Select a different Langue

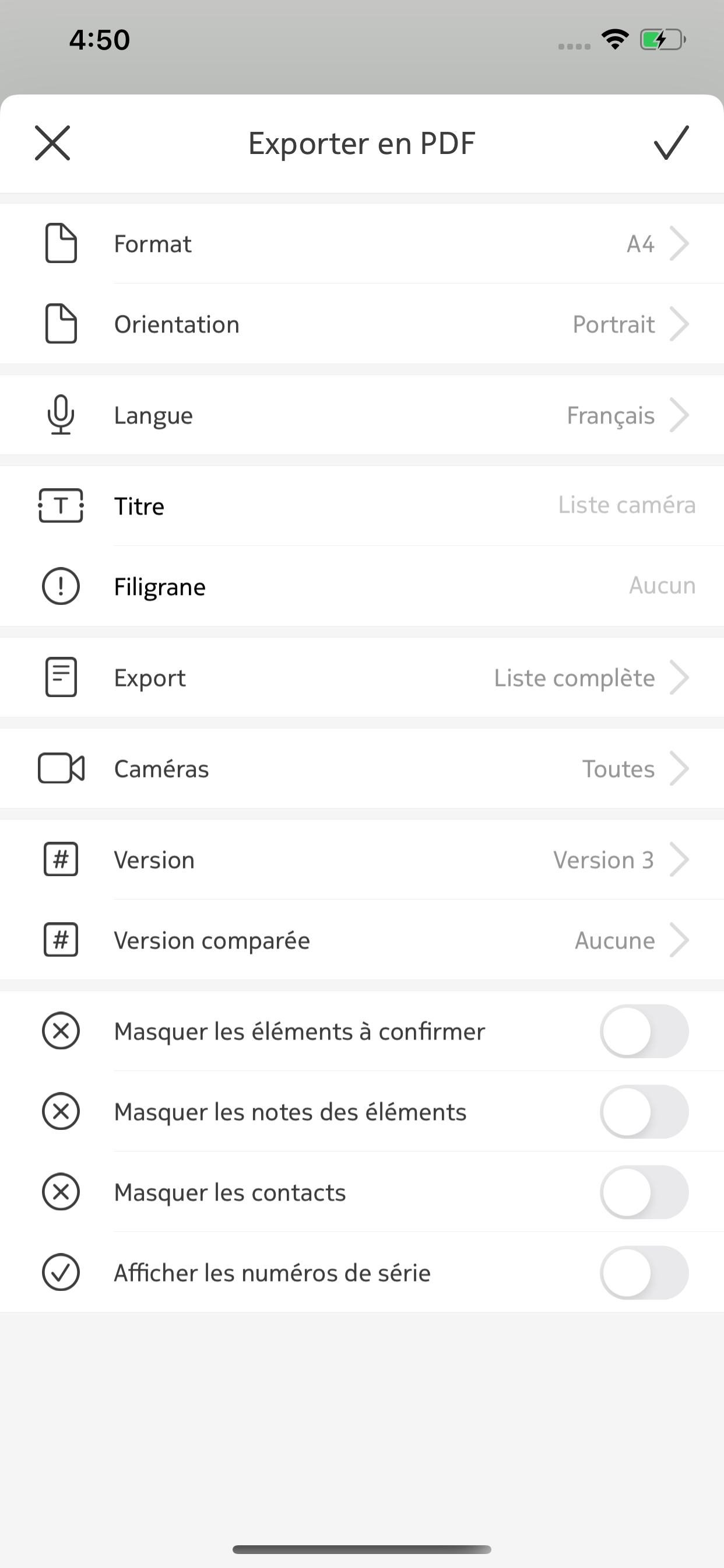(362, 415)
